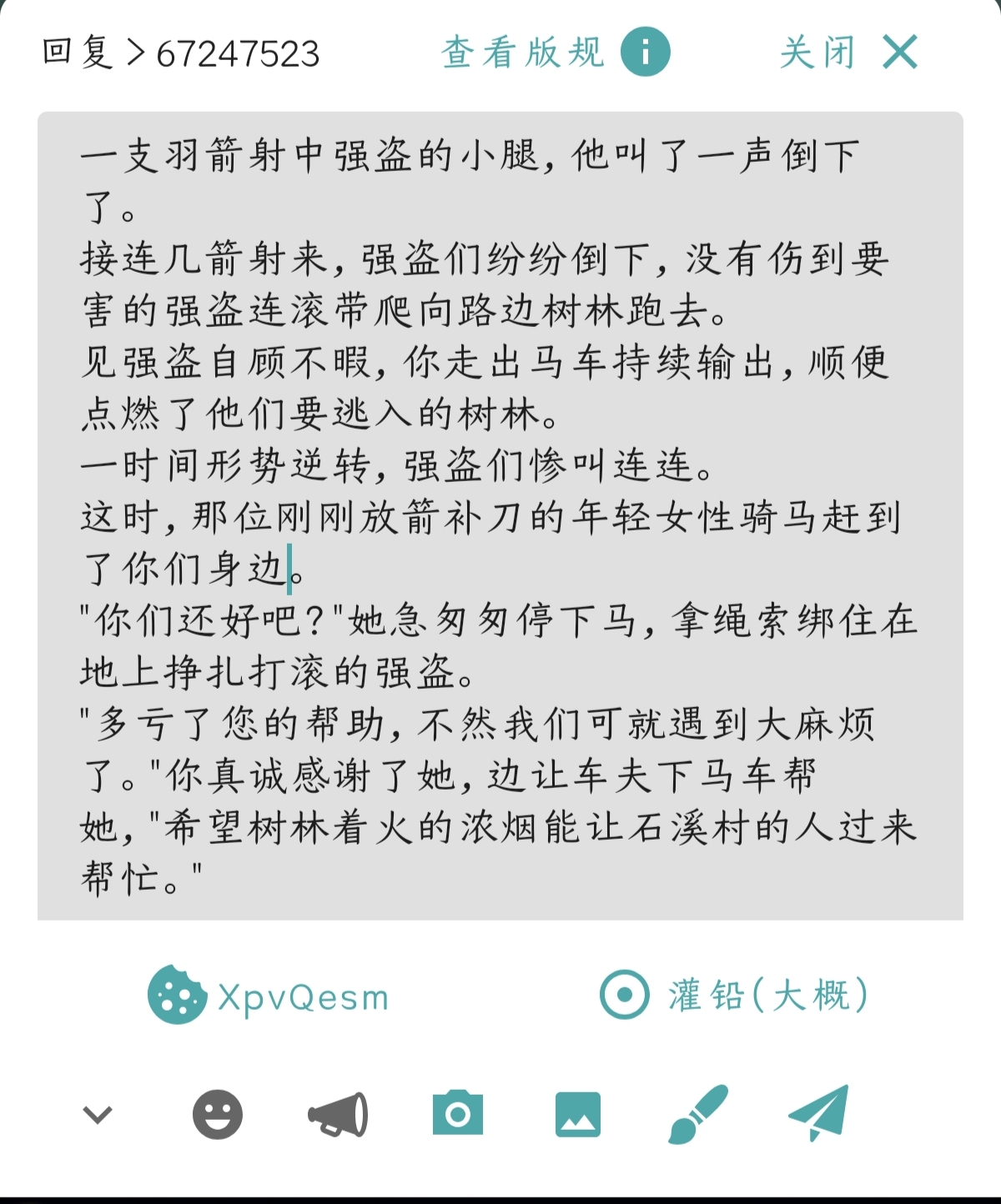1001x1204 pixels.
Task: Send the reply with the paper plane
Action: [x=818, y=1113]
